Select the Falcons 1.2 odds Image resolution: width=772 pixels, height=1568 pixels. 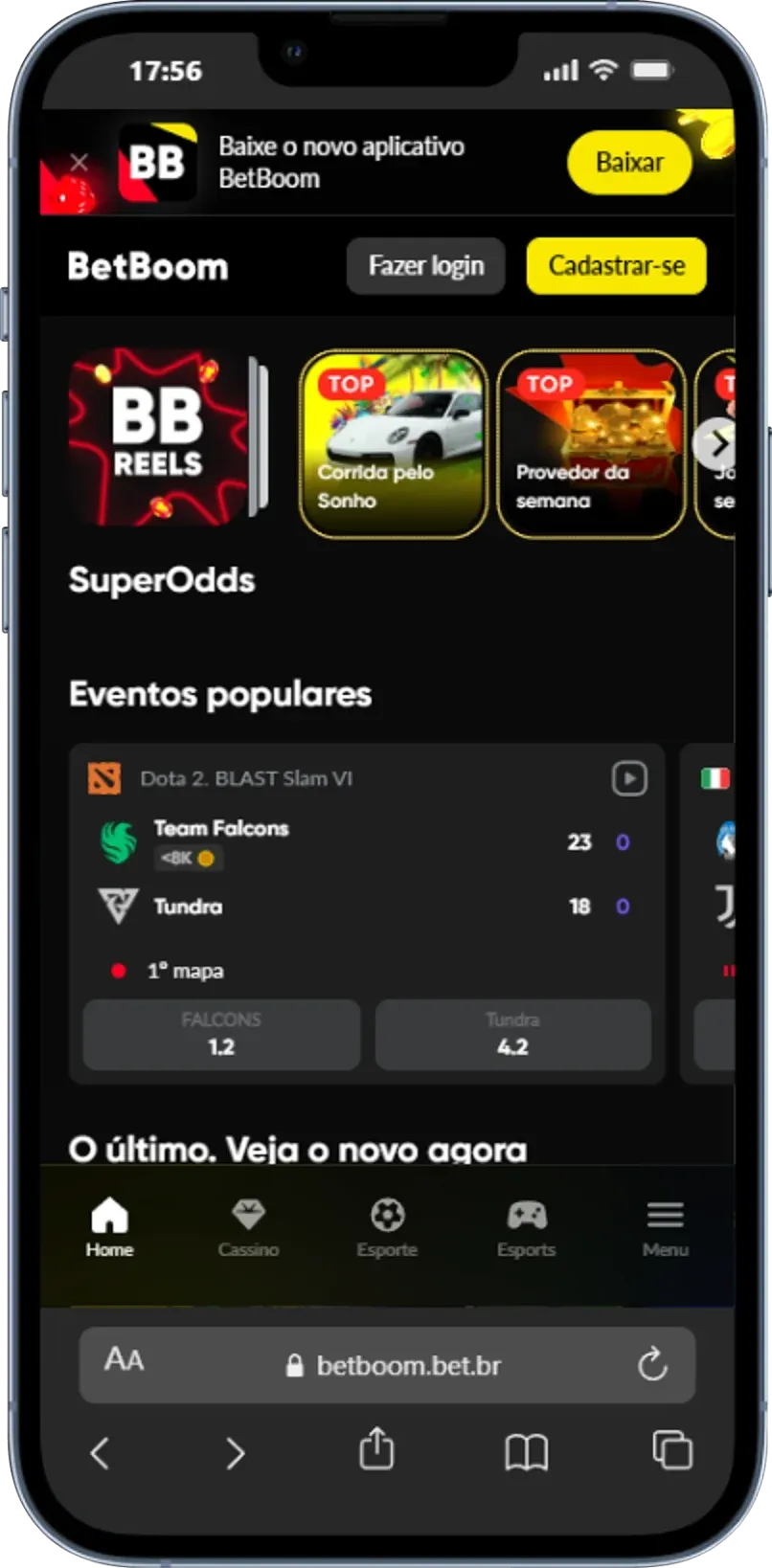(220, 1034)
